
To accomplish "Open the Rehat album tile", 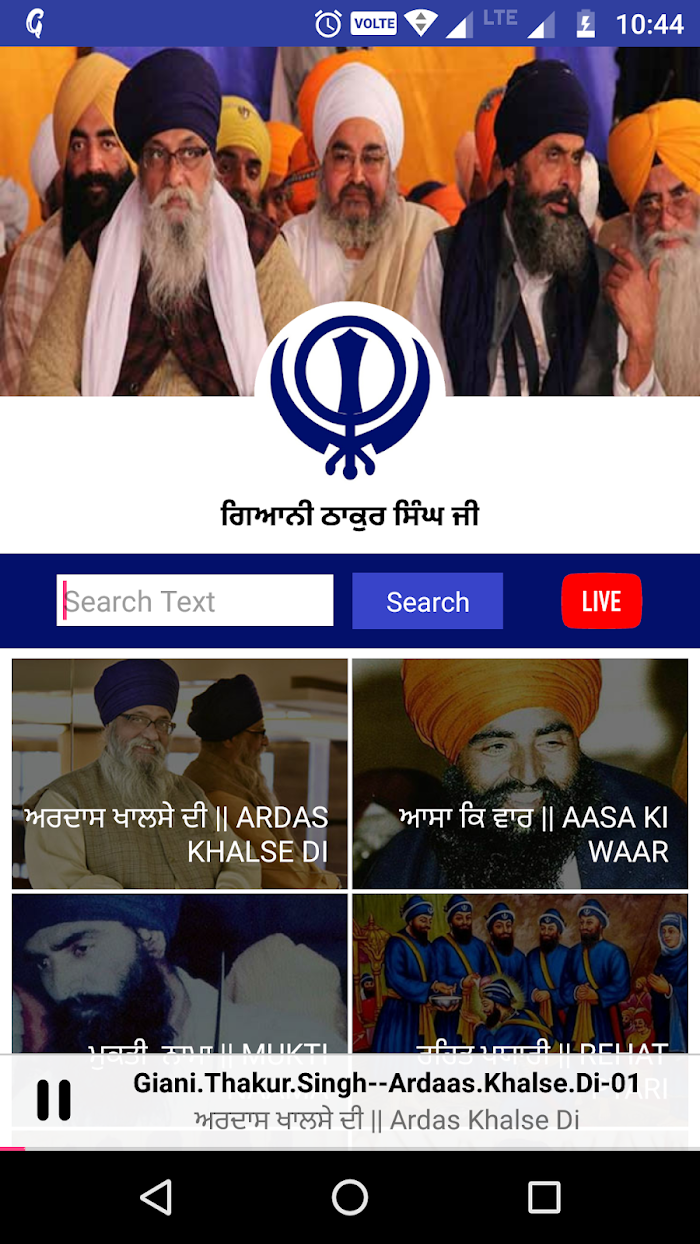I will [520, 974].
